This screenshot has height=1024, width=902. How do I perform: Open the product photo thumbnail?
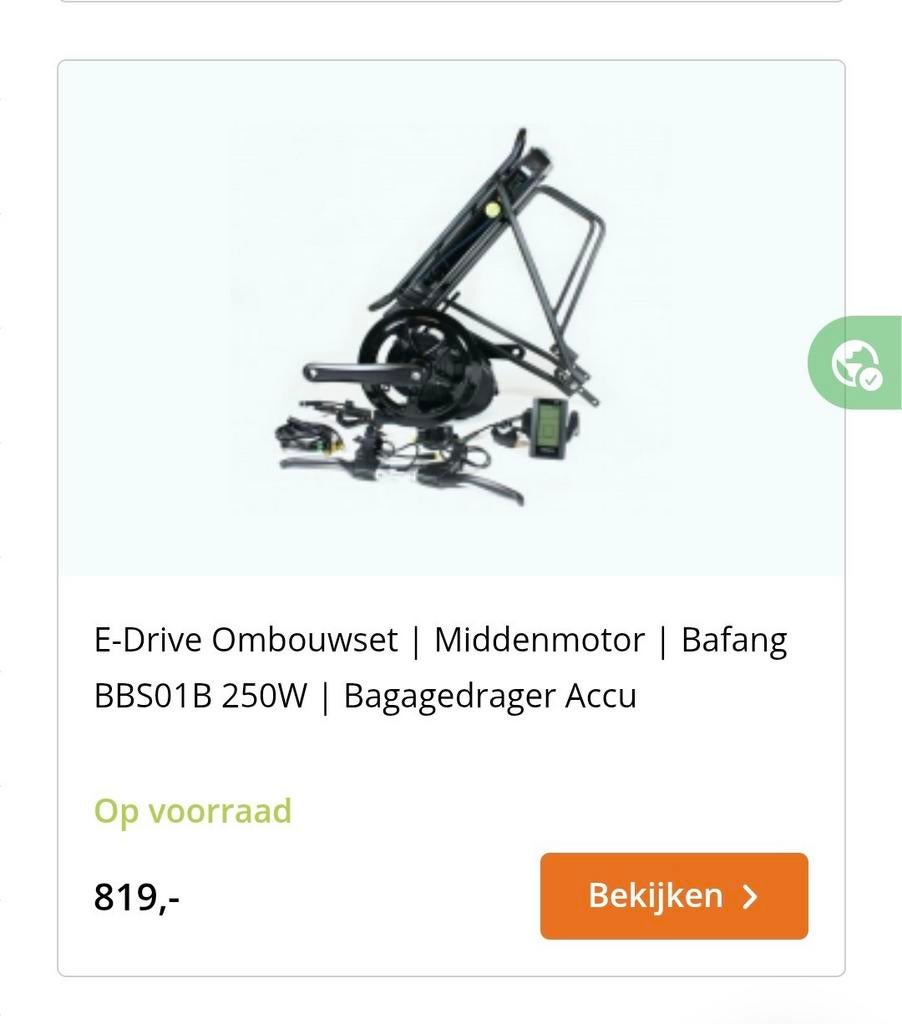[x=451, y=317]
